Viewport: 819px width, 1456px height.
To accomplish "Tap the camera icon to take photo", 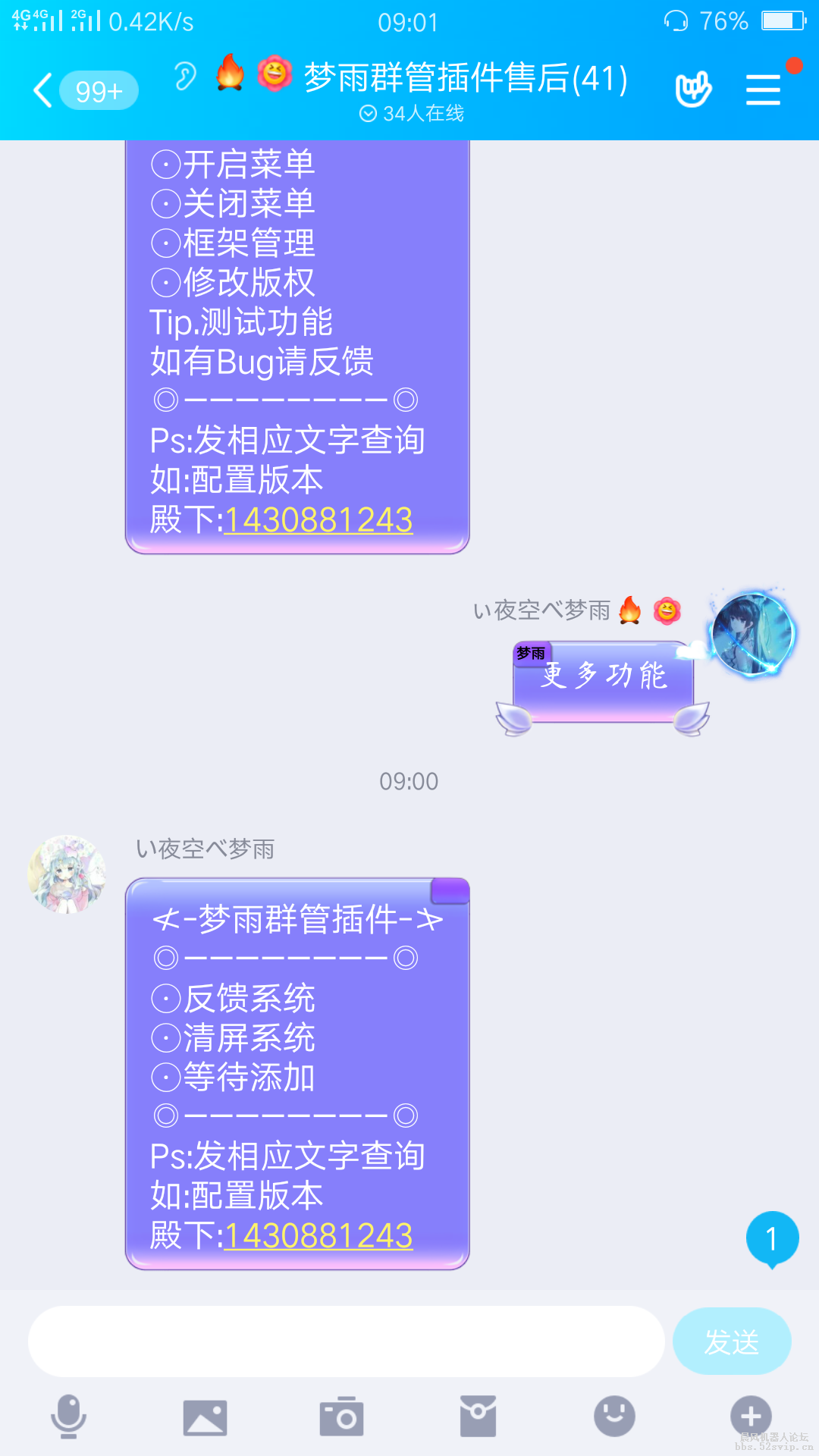I will (x=341, y=1415).
